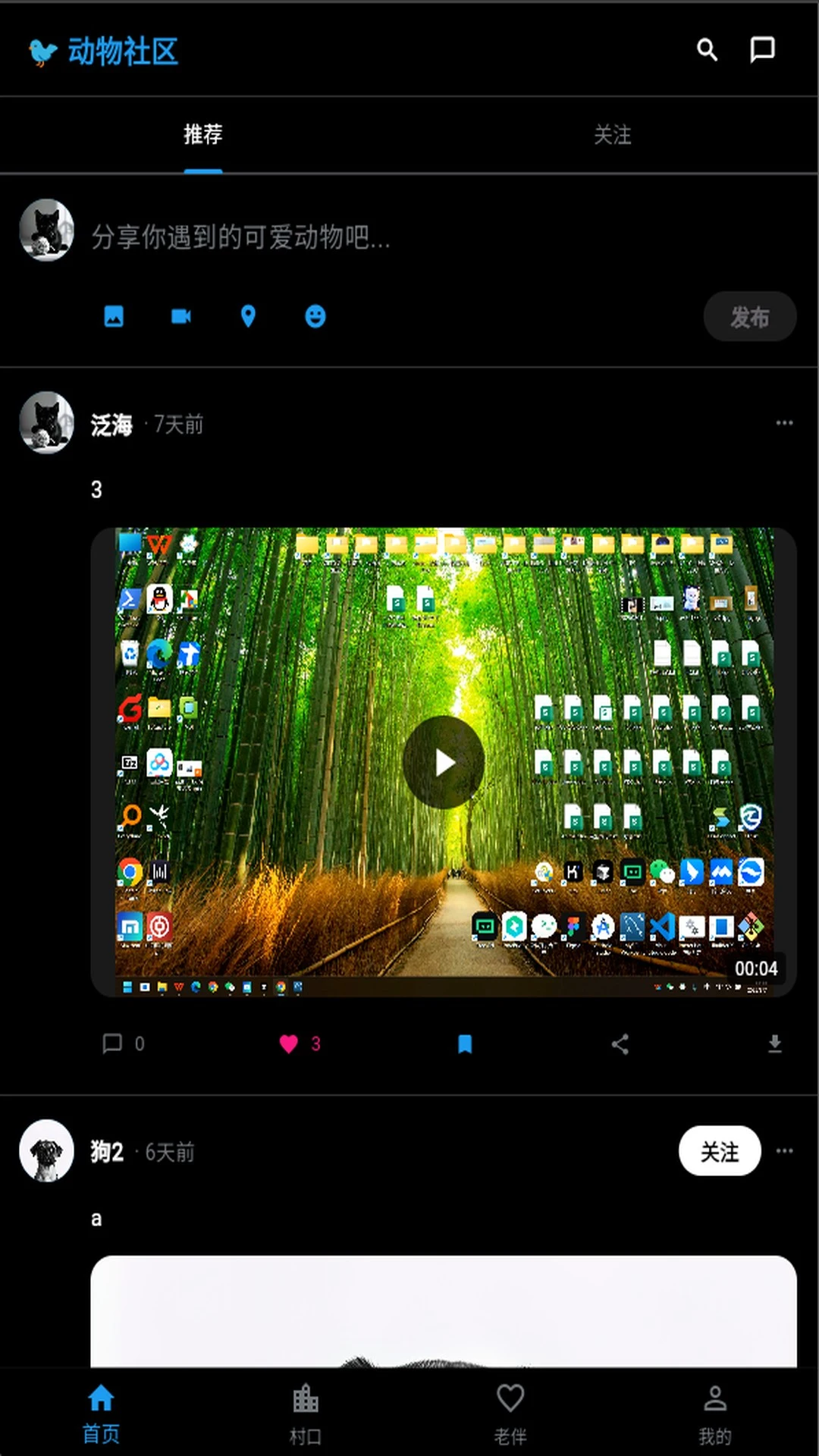Add a photo to the new post
The image size is (819, 1456).
click(x=114, y=316)
